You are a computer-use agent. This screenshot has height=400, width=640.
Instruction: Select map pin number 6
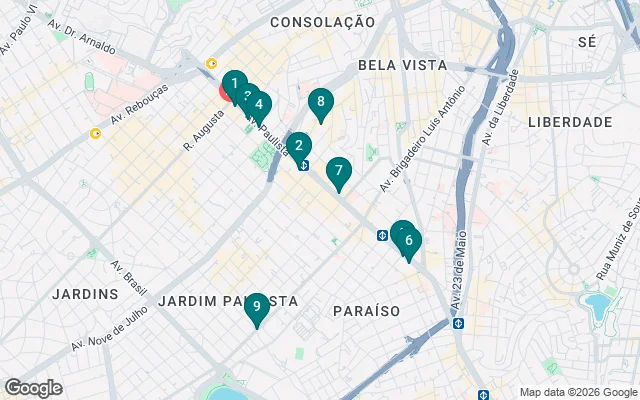410,241
